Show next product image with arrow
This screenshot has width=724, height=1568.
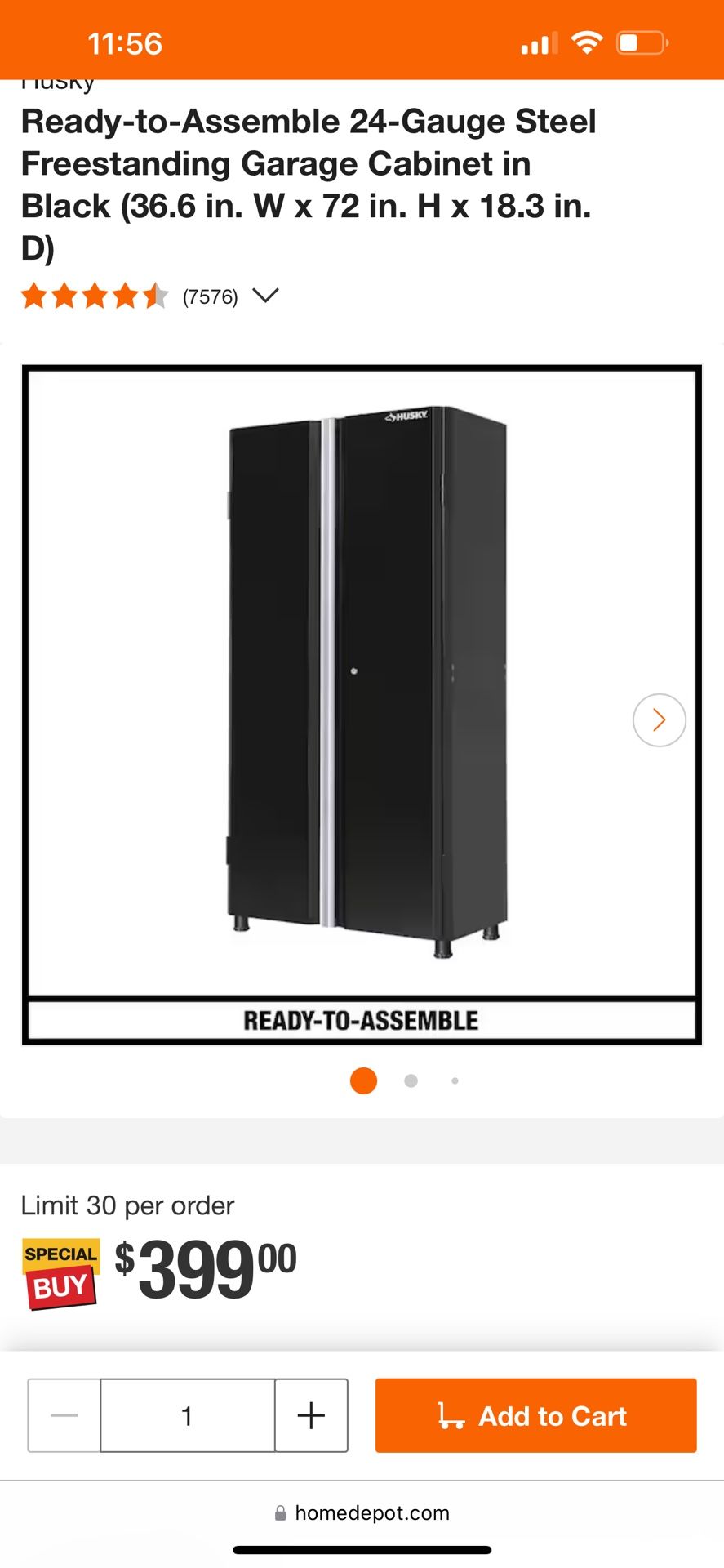659,719
